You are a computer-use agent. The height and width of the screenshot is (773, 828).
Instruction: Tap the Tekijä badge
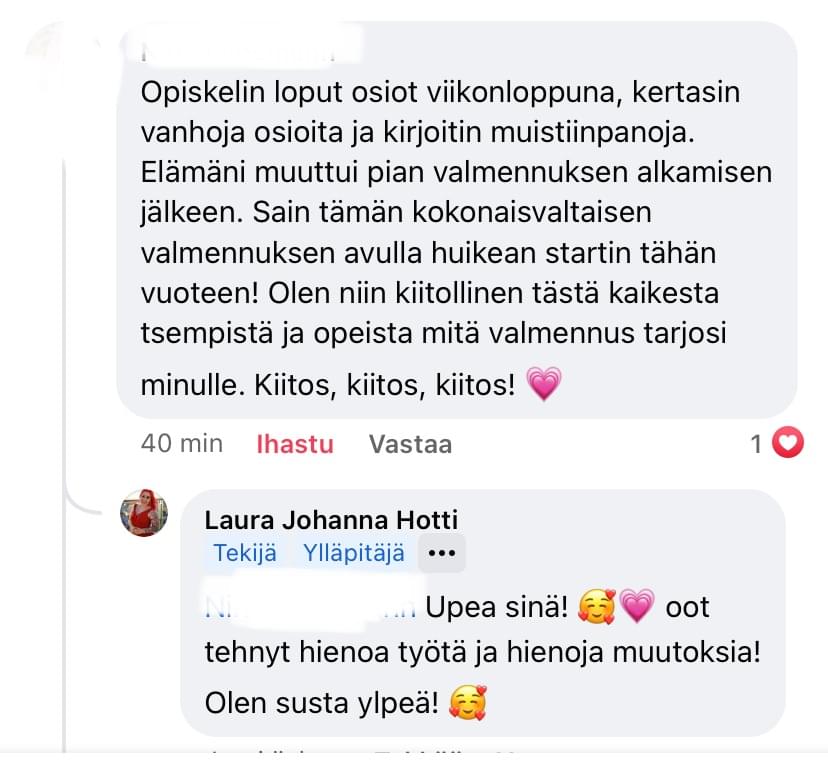pos(245,552)
